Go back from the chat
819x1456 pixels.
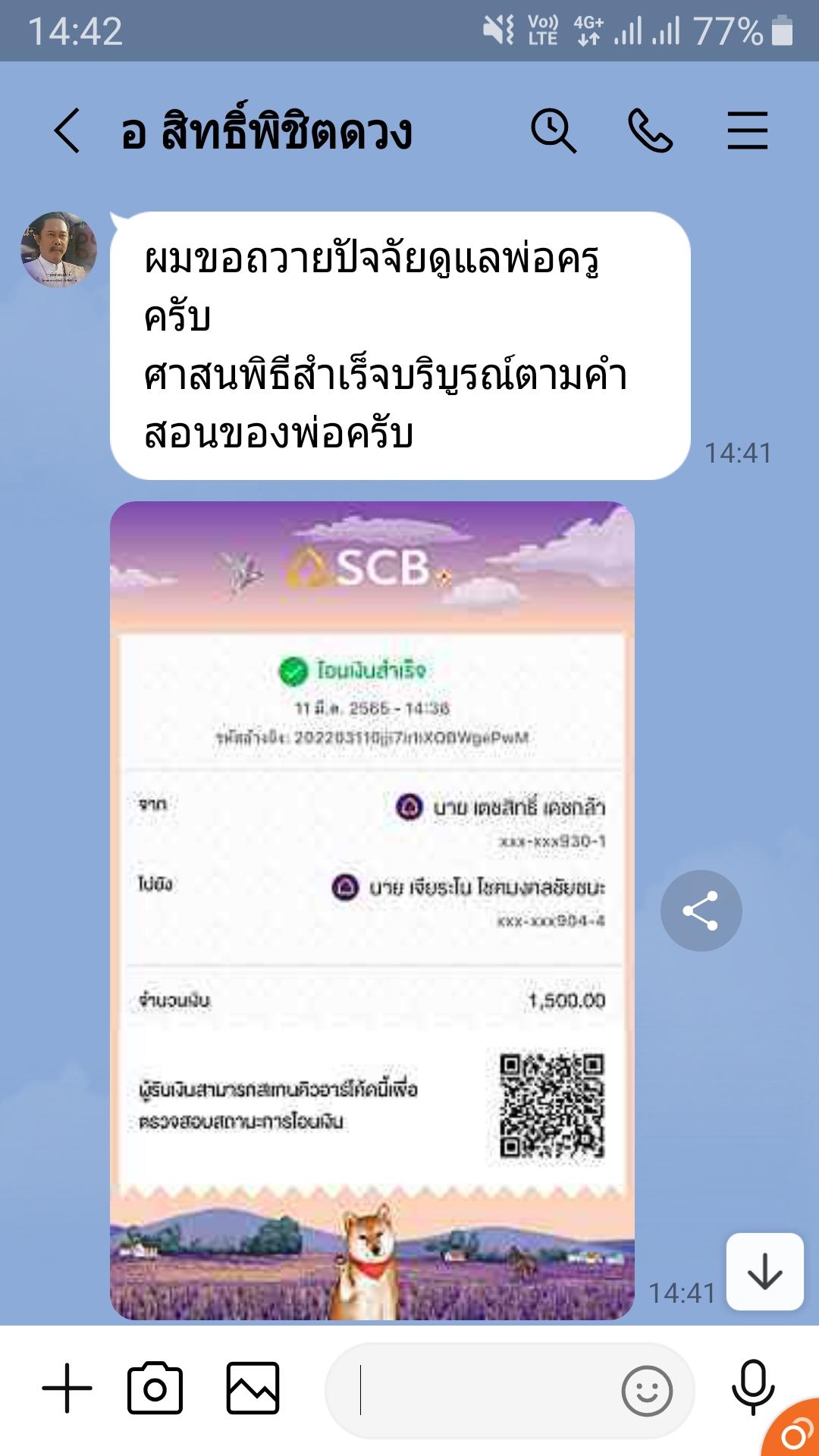(x=67, y=131)
